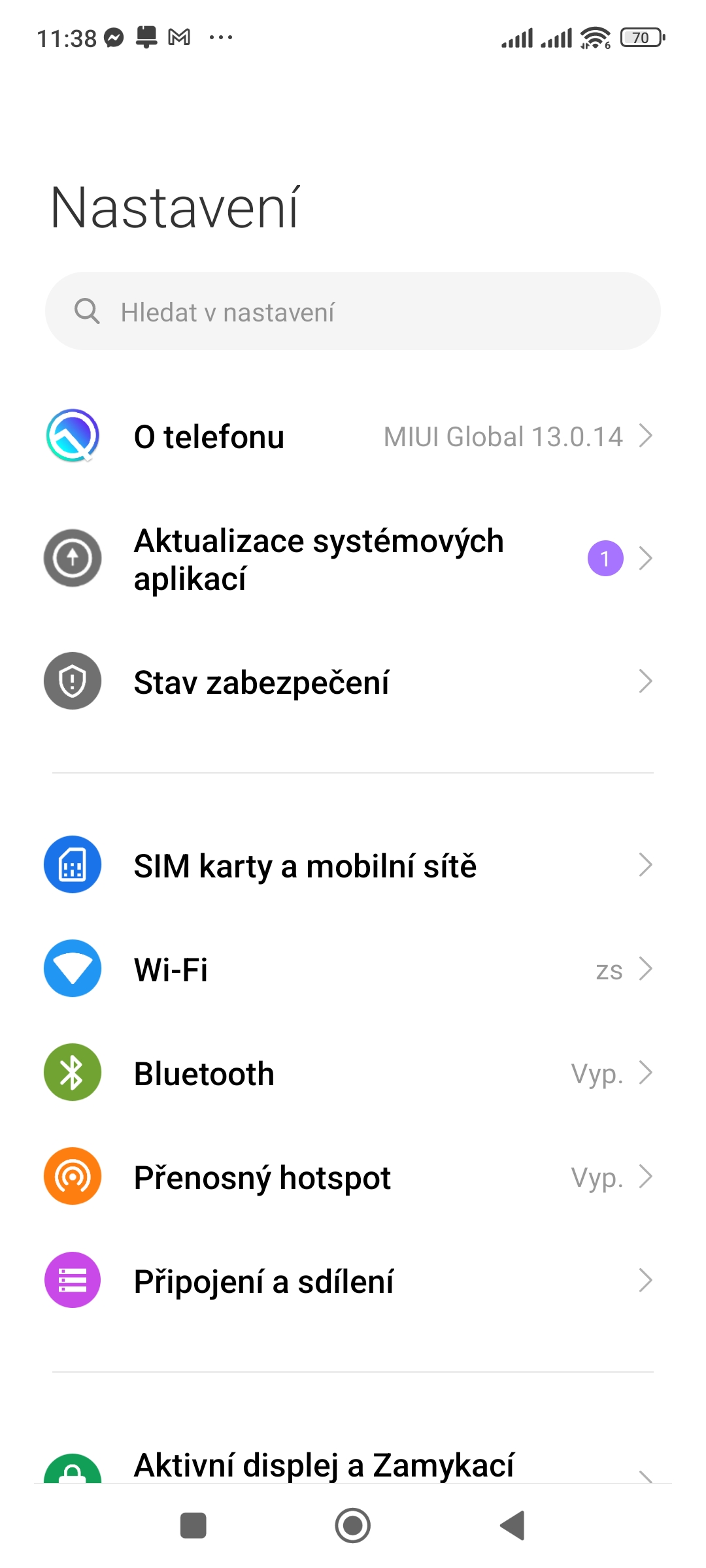Open O telefonu settings

[x=353, y=436]
